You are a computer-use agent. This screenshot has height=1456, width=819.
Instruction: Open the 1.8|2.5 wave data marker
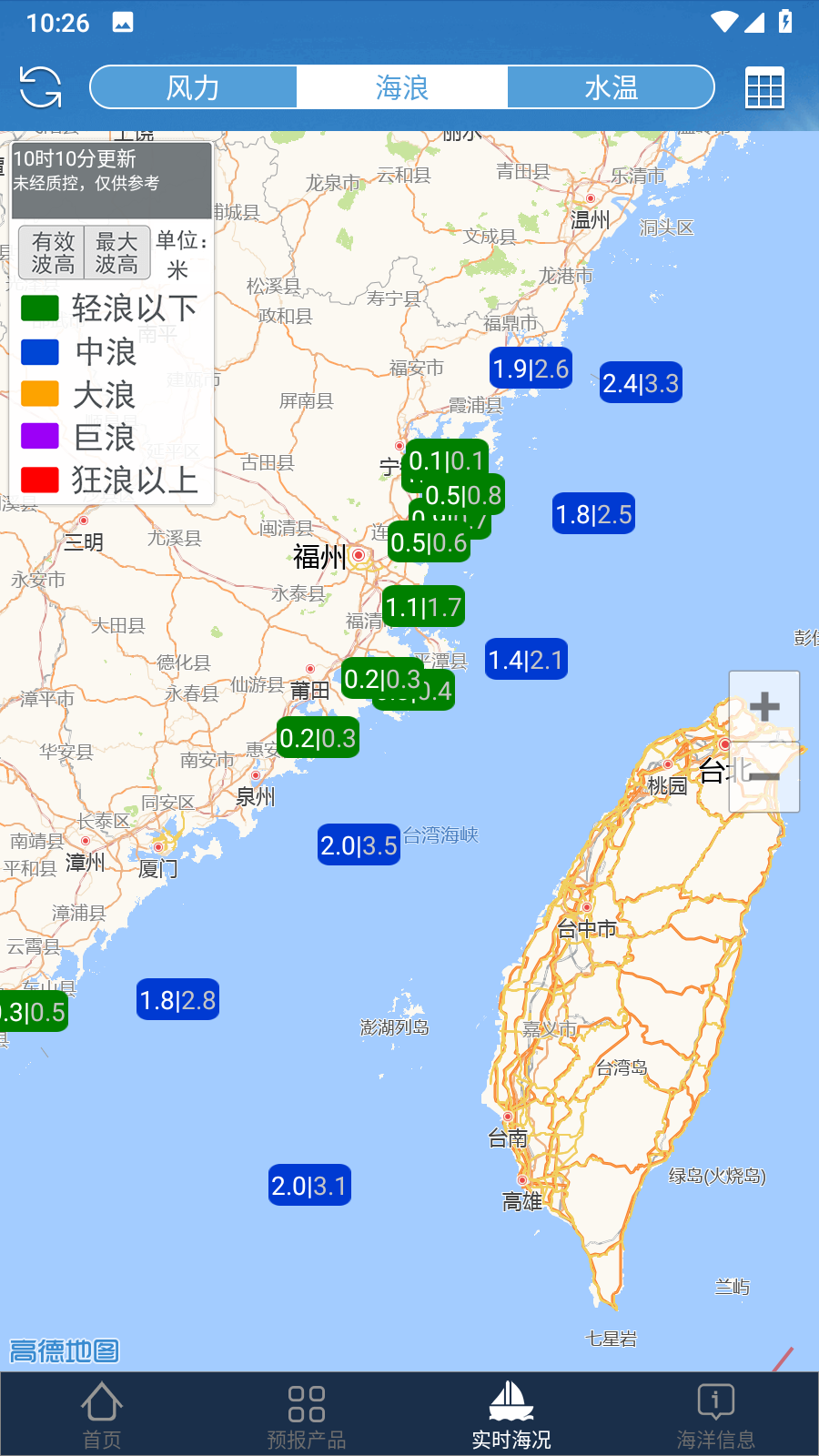click(x=593, y=514)
